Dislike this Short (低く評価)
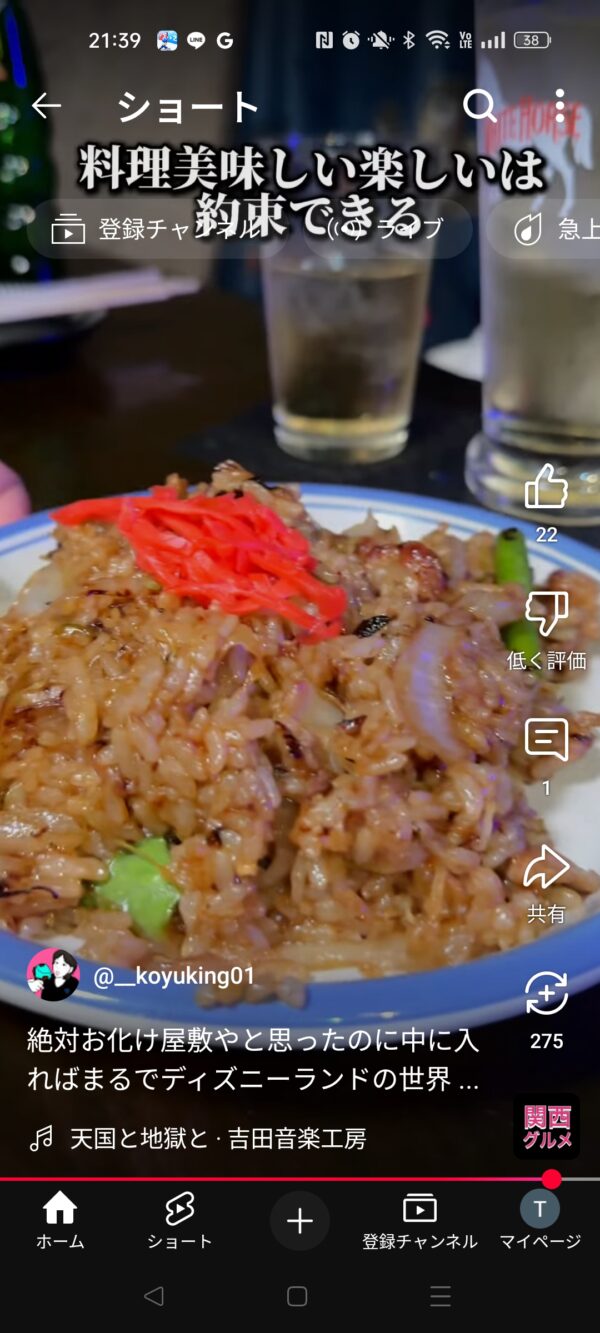This screenshot has height=1333, width=600. (546, 615)
